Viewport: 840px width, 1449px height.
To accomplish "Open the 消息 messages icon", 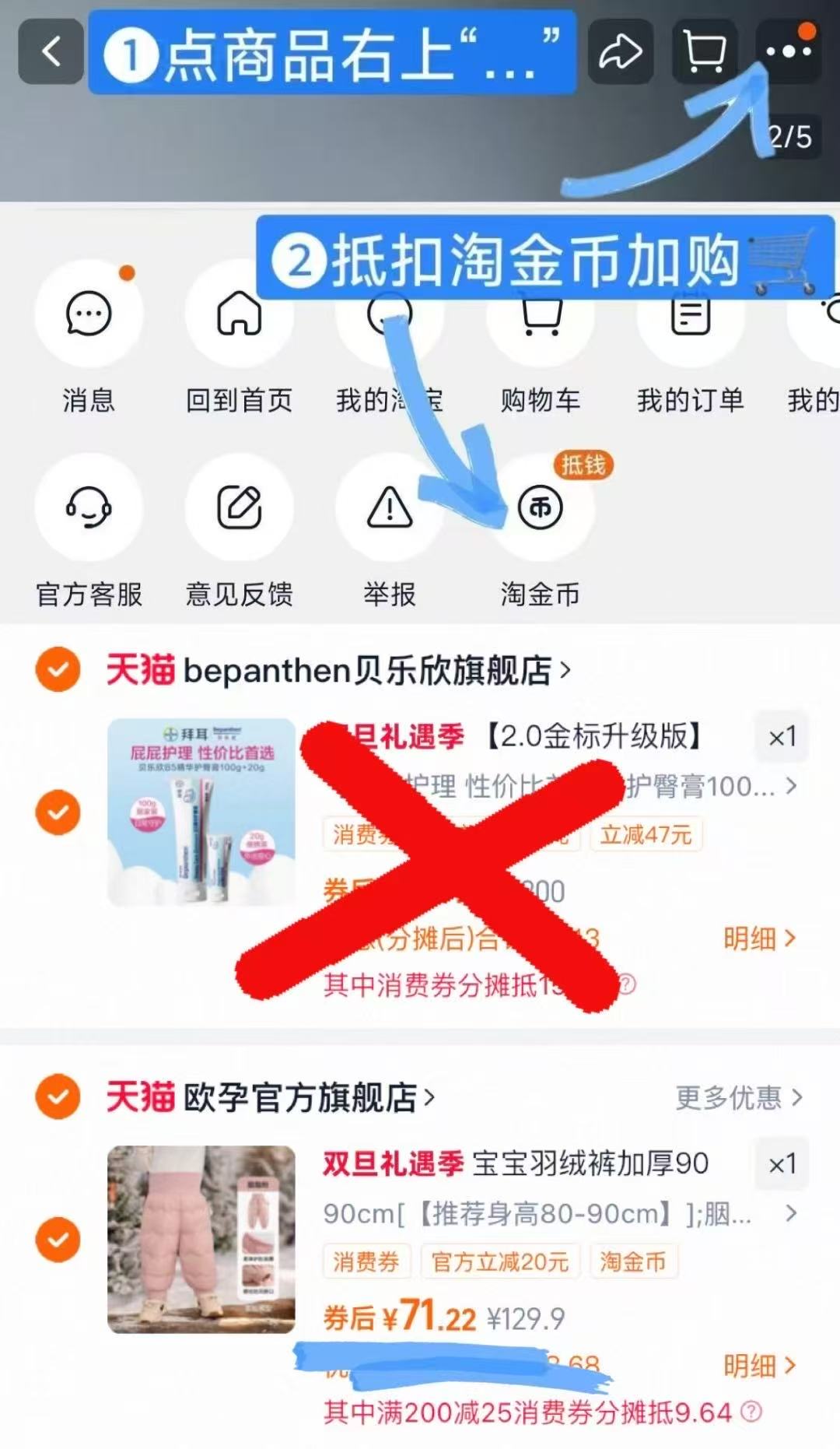I will [89, 315].
